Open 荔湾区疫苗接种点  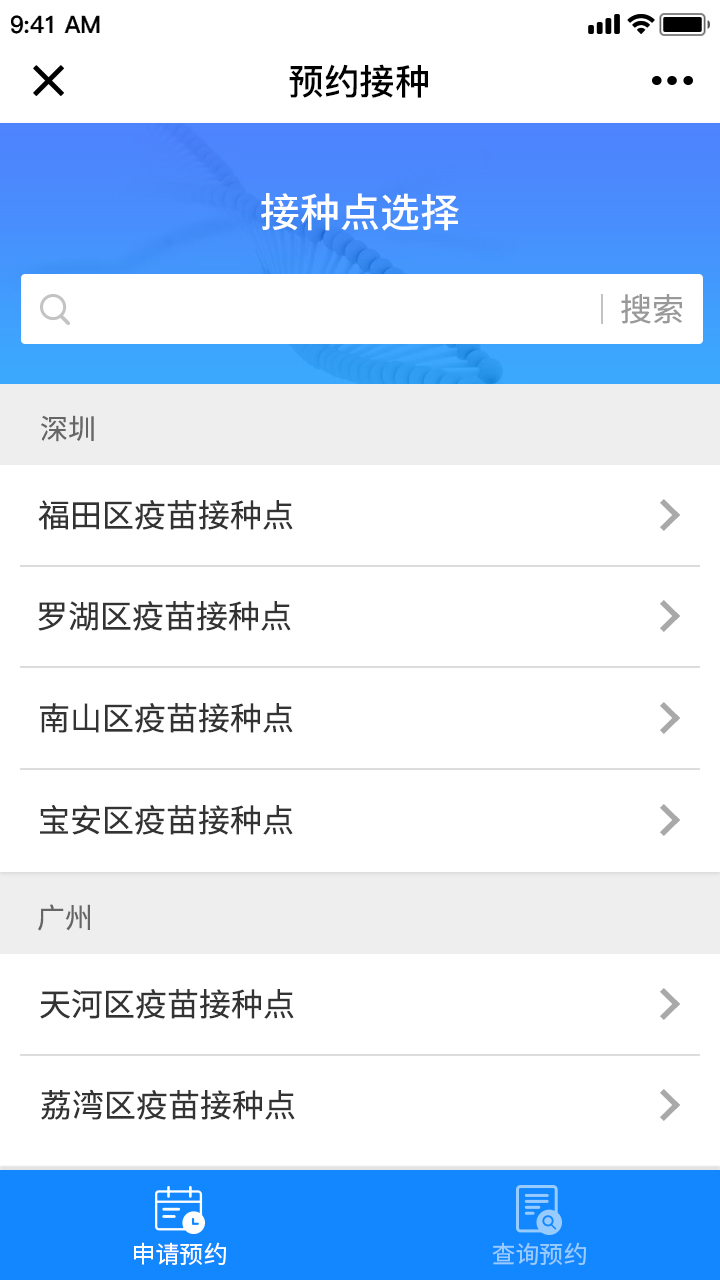click(x=360, y=1106)
